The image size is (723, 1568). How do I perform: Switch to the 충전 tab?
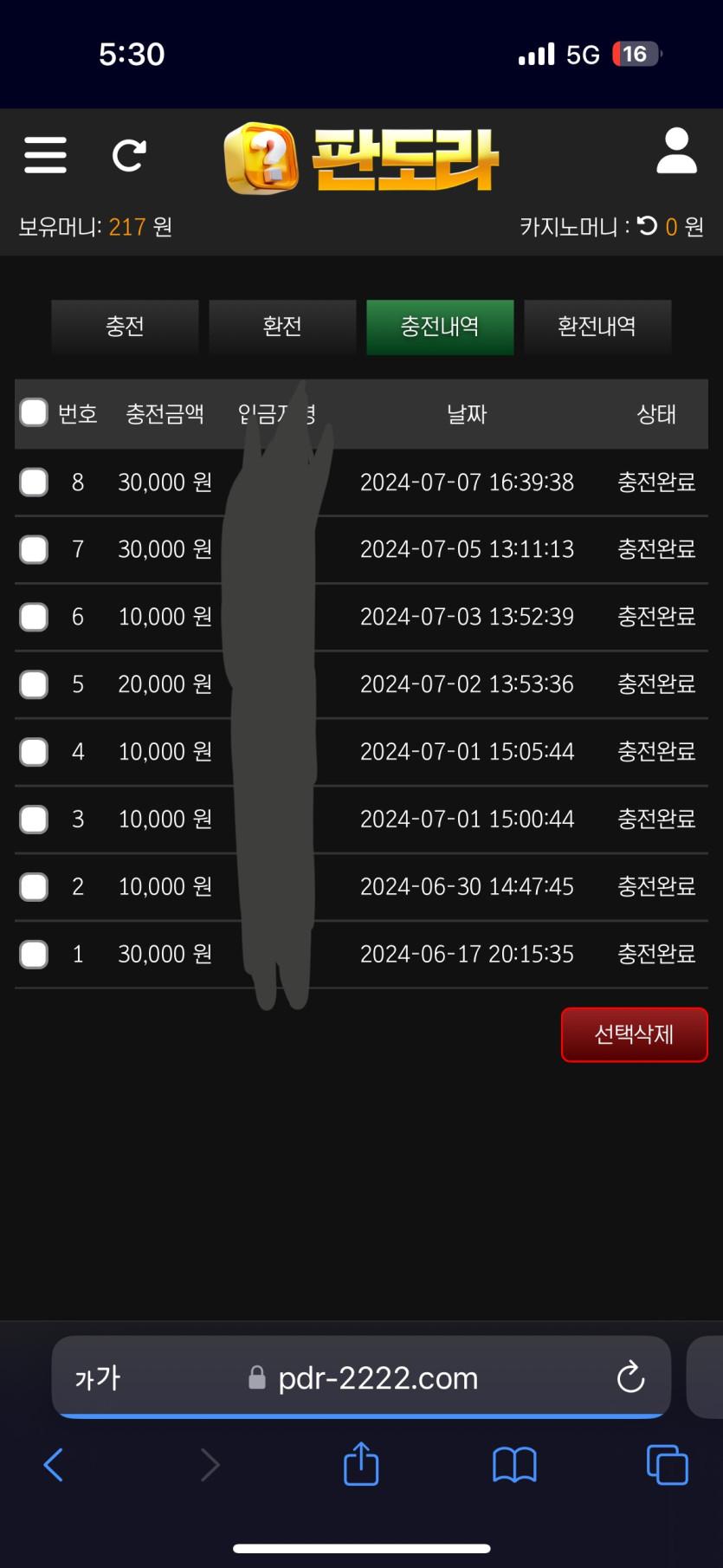pyautogui.click(x=125, y=327)
